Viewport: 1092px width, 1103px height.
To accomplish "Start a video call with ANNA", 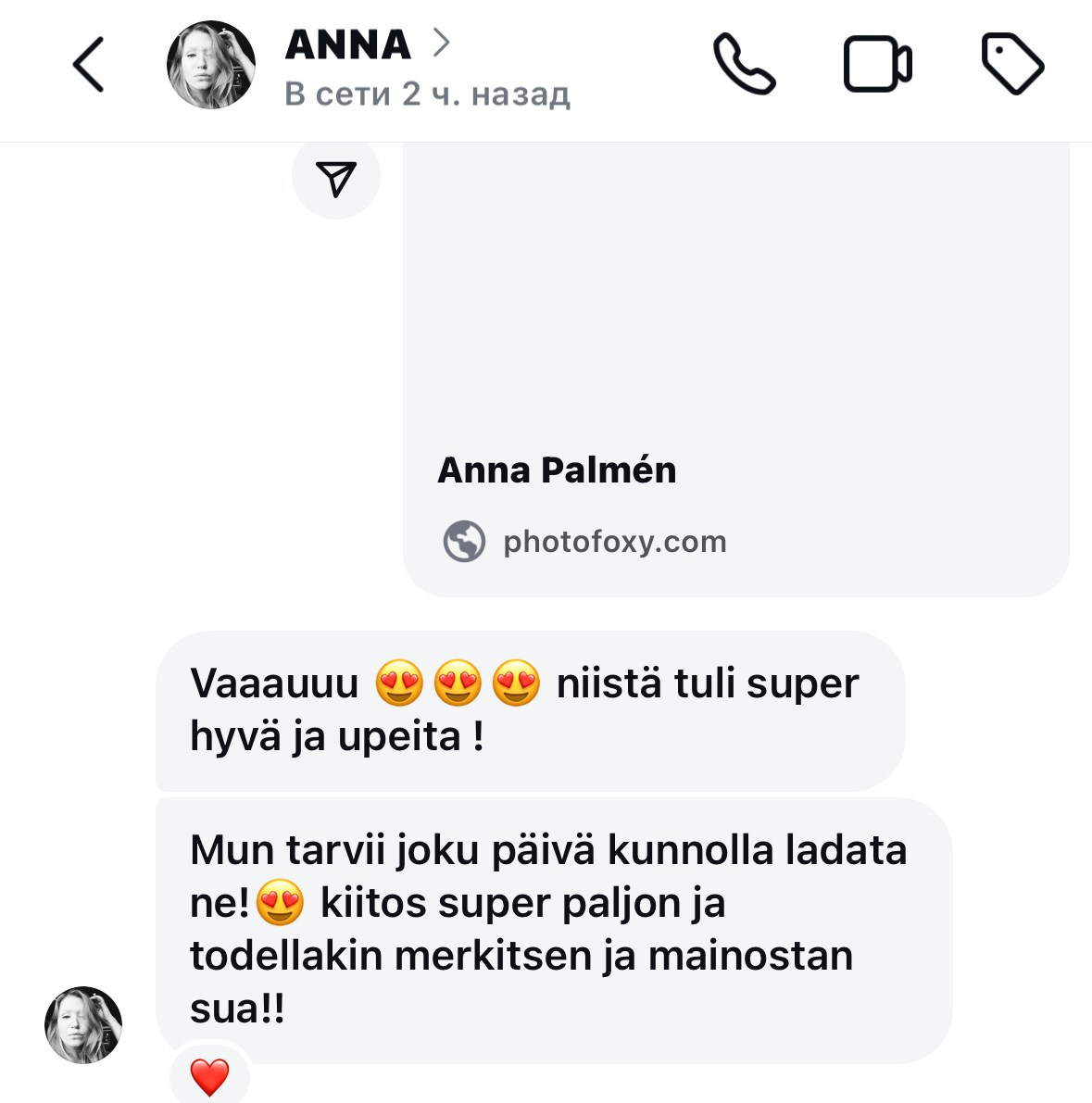I will (x=877, y=65).
